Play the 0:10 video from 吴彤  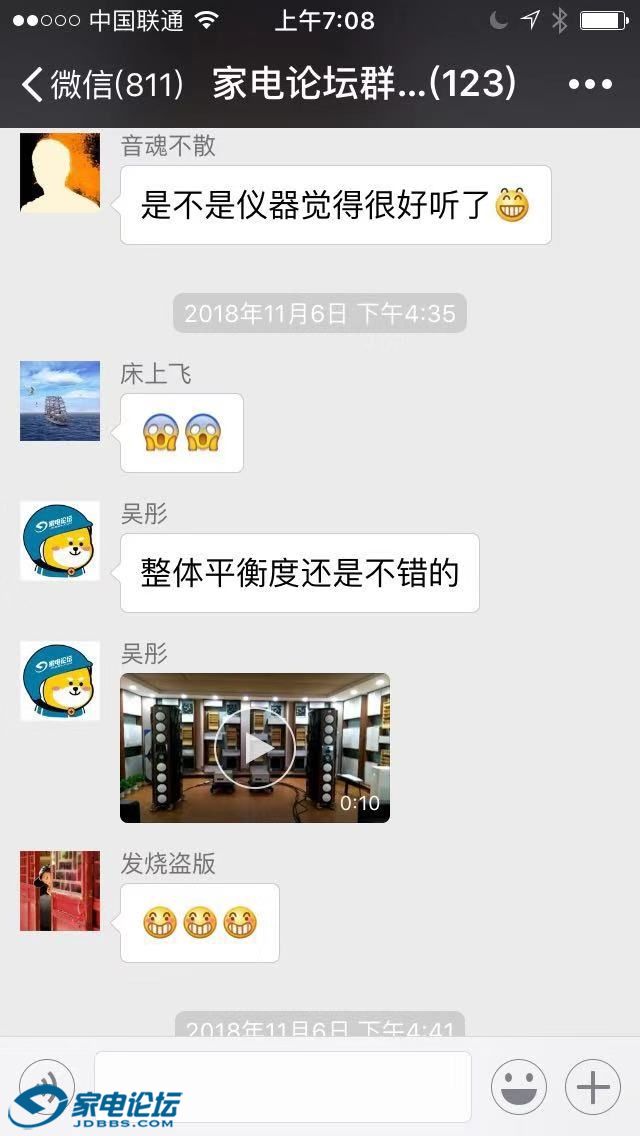click(255, 747)
